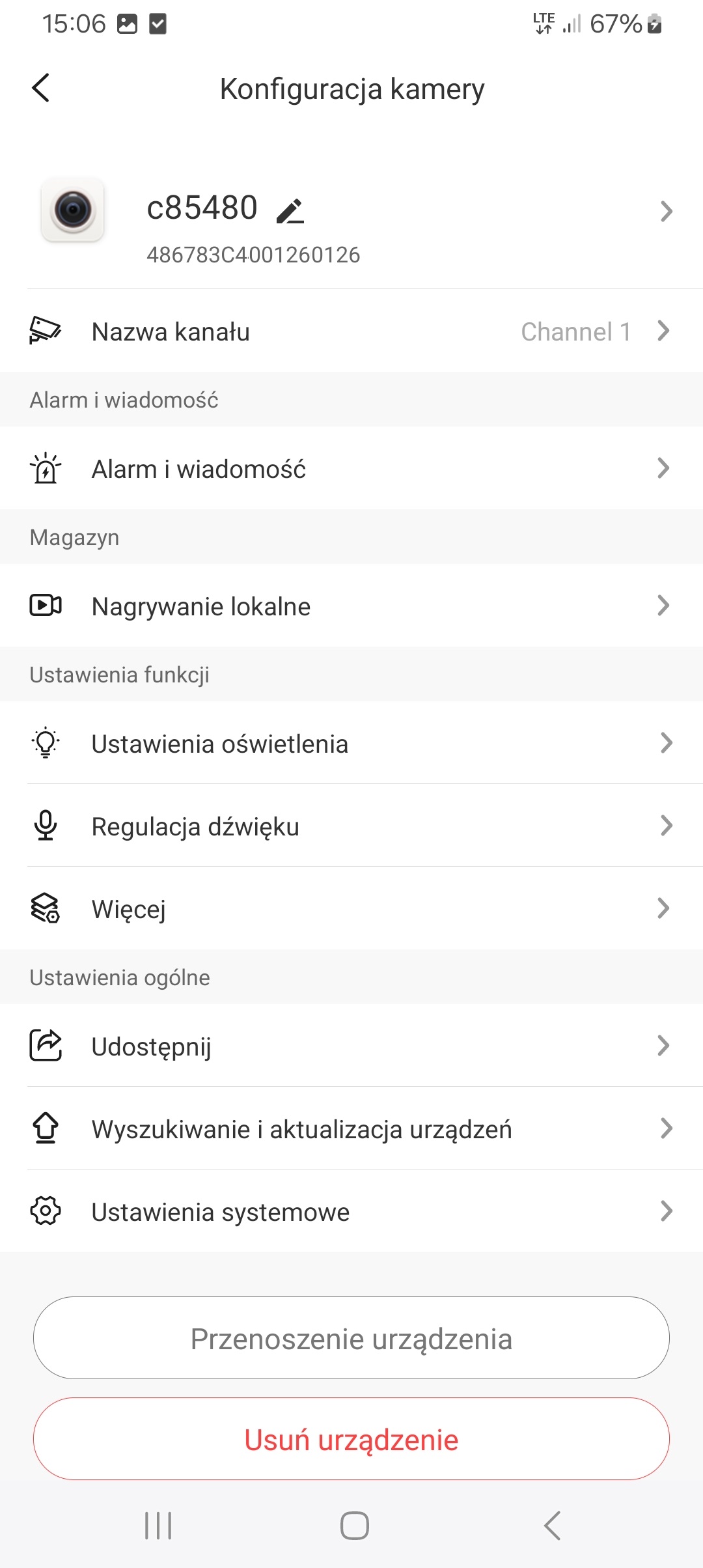
Task: Show recent apps from navigation bar
Action: [158, 1526]
